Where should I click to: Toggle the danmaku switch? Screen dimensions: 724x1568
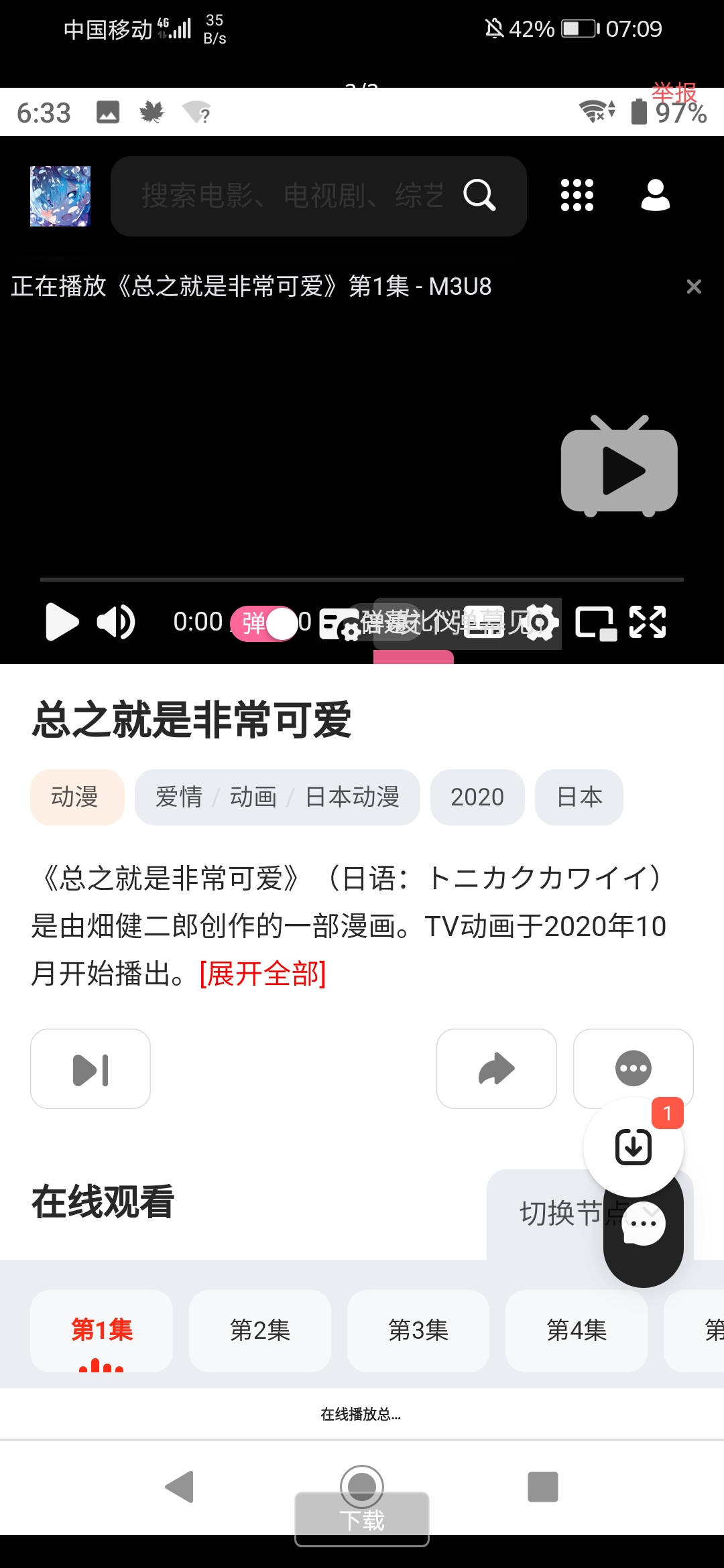coord(265,623)
